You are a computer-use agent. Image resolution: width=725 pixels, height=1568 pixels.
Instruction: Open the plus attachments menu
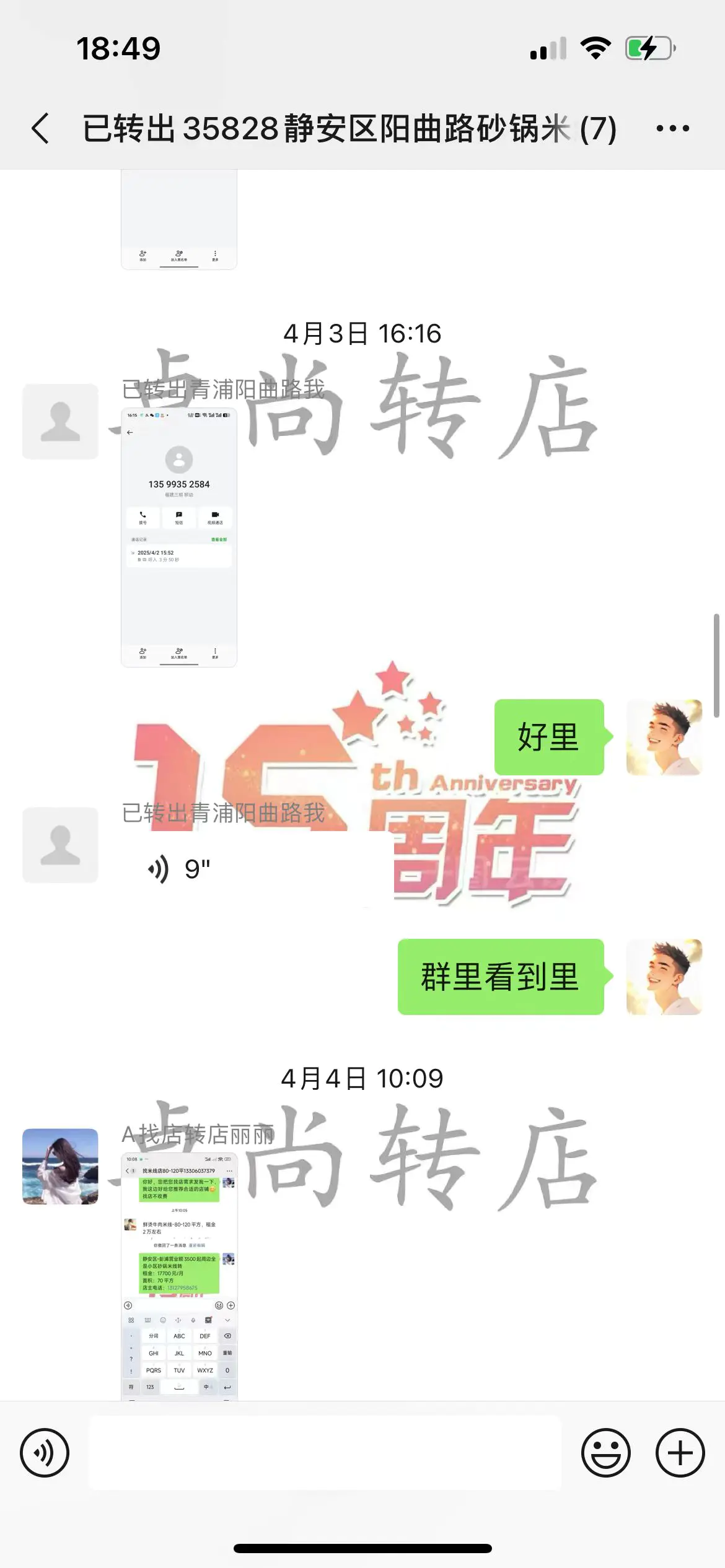[680, 1453]
